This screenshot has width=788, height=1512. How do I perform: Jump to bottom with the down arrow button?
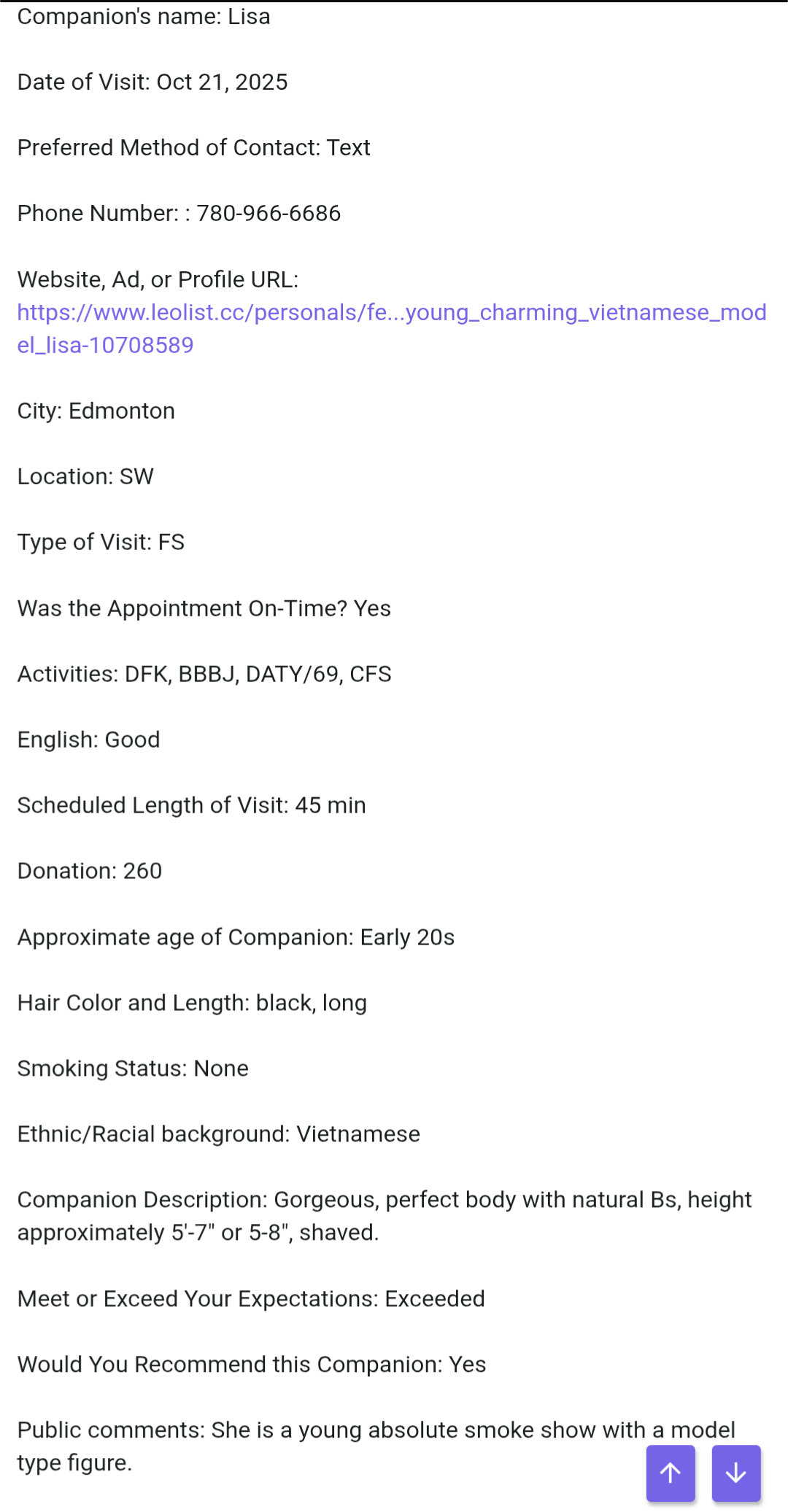coord(735,1473)
